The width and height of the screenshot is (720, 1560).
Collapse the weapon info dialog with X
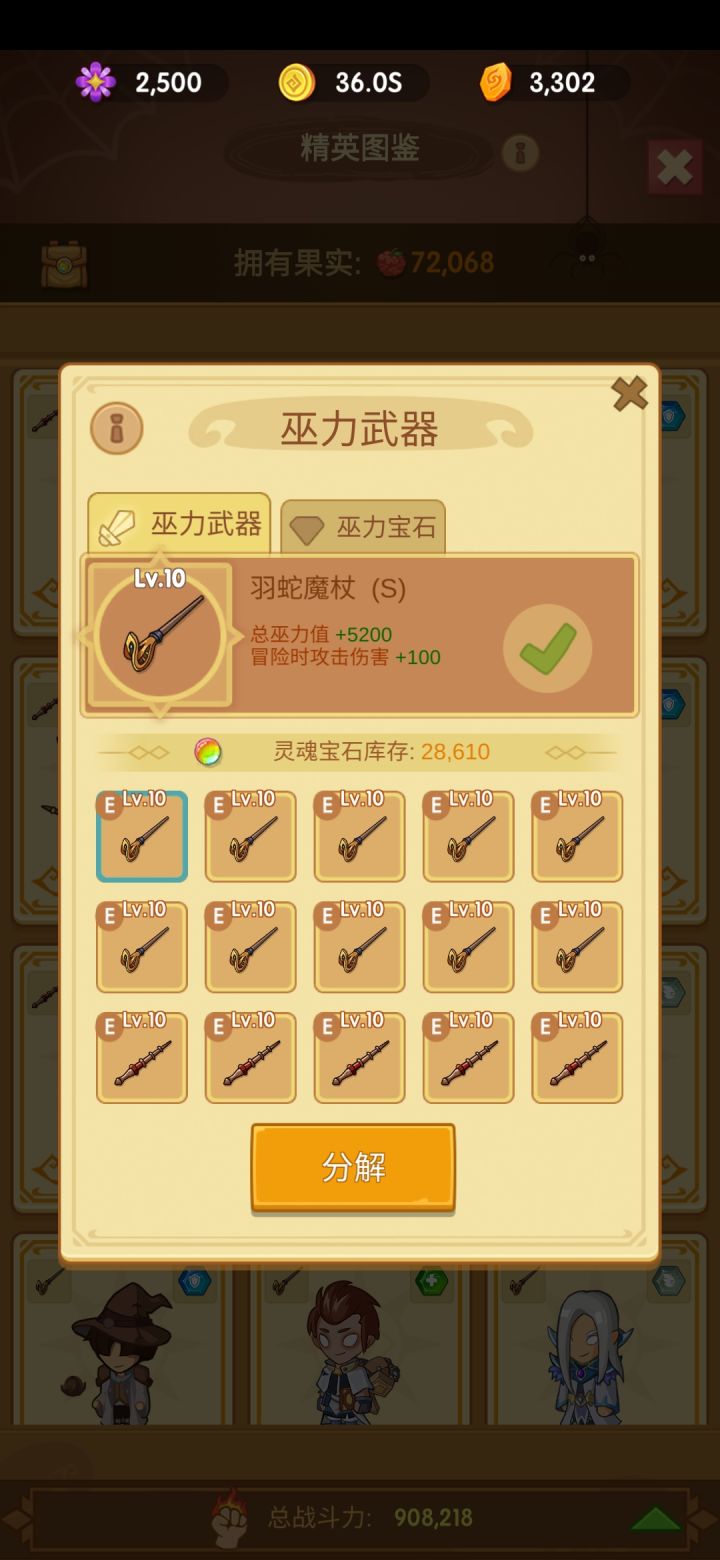coord(630,394)
